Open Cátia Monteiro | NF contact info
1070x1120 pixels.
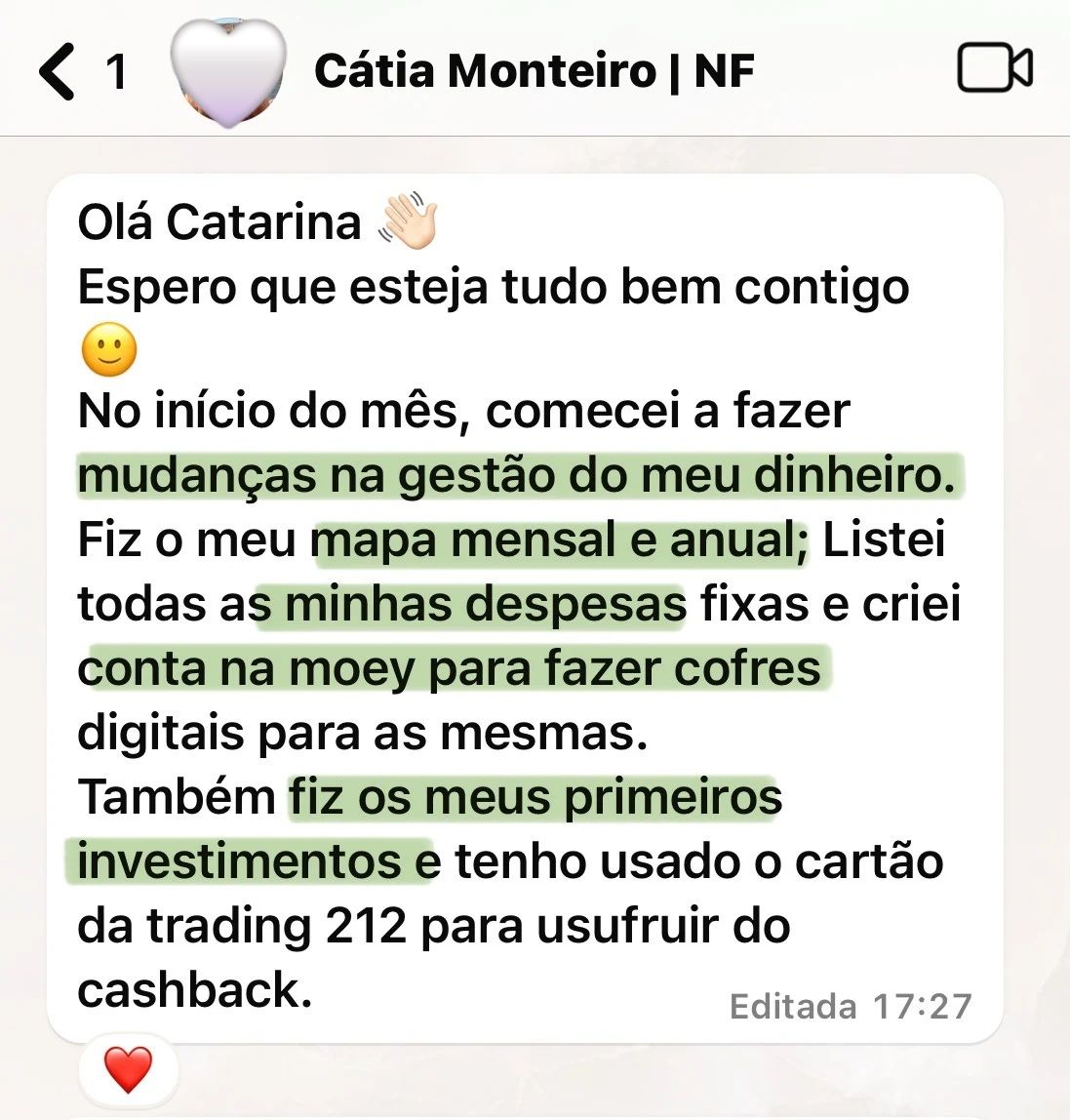534,71
